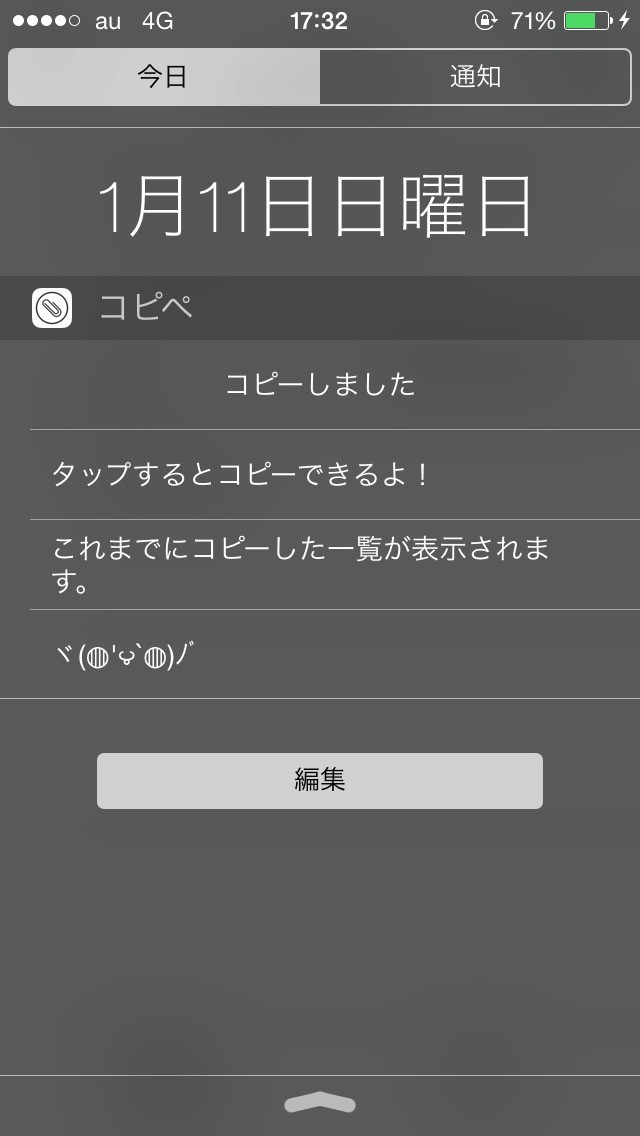The width and height of the screenshot is (640, 1136).
Task: Copy the これまでにコピーした一覧 entry
Action: pos(320,564)
